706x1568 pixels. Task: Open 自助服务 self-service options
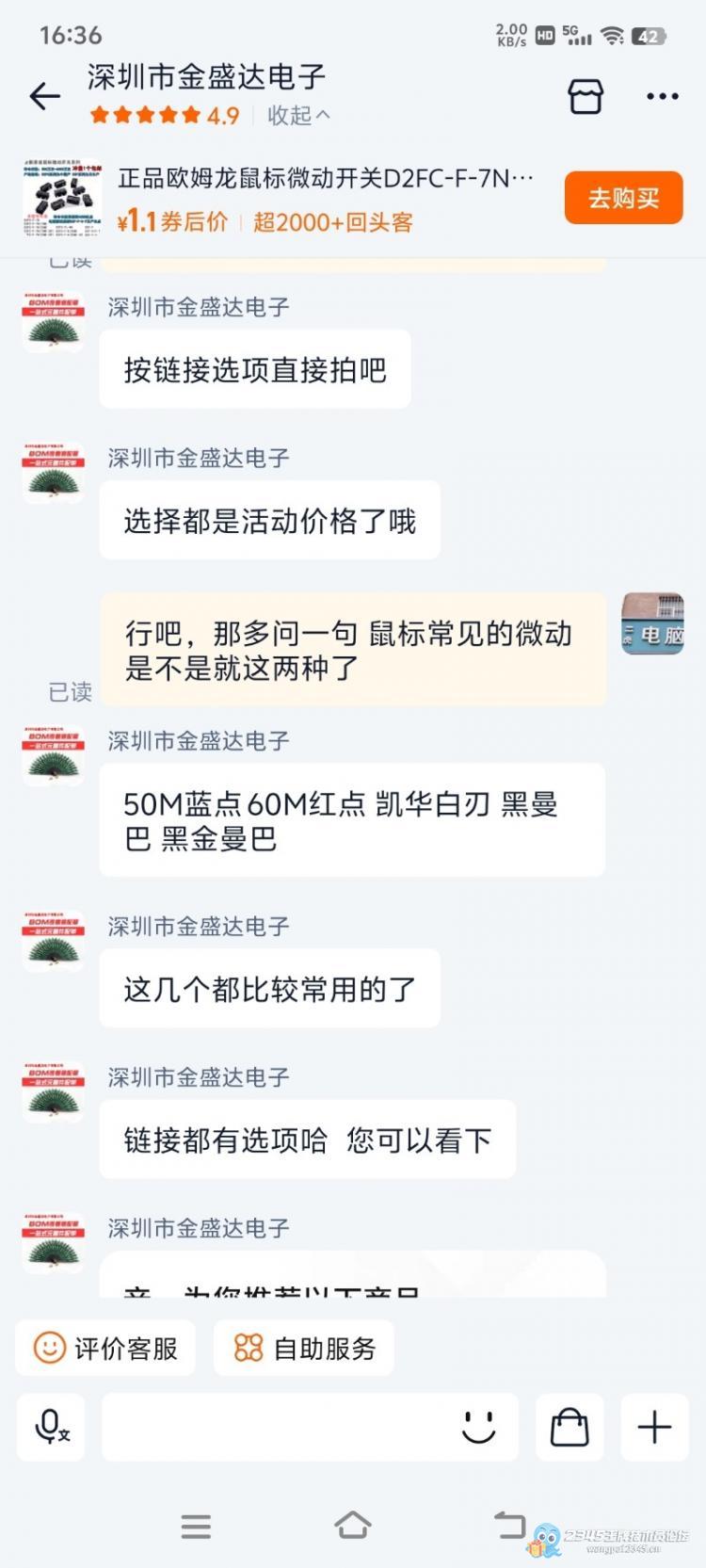[x=304, y=1349]
